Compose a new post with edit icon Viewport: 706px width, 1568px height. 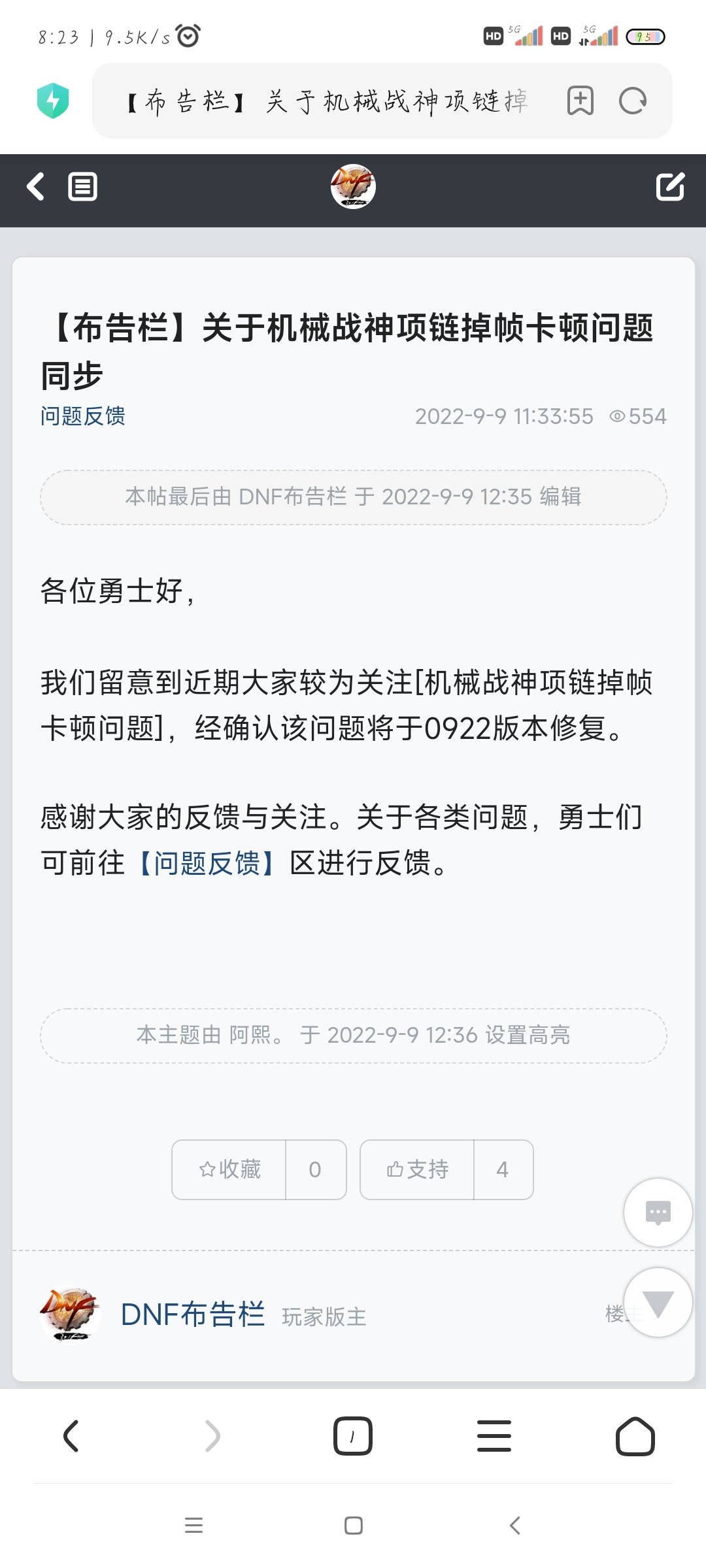pos(670,187)
